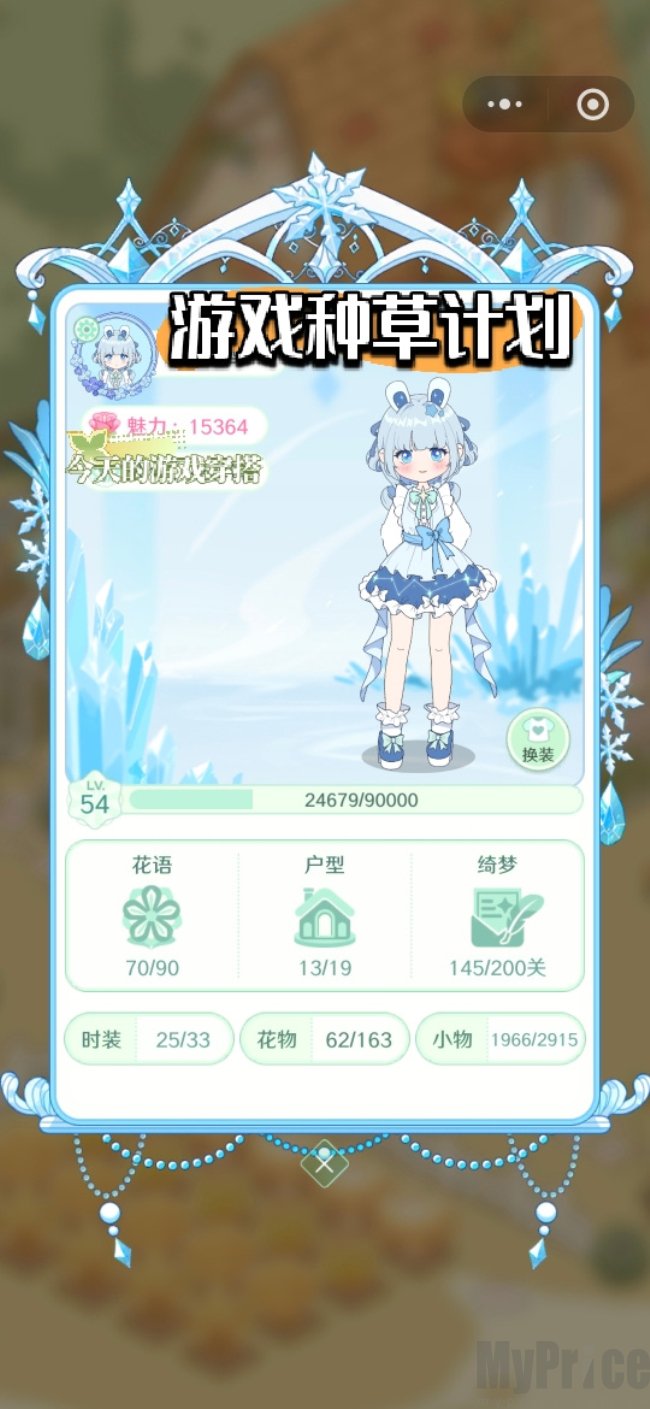Tap the 换装 outfit change button

pyautogui.click(x=538, y=740)
